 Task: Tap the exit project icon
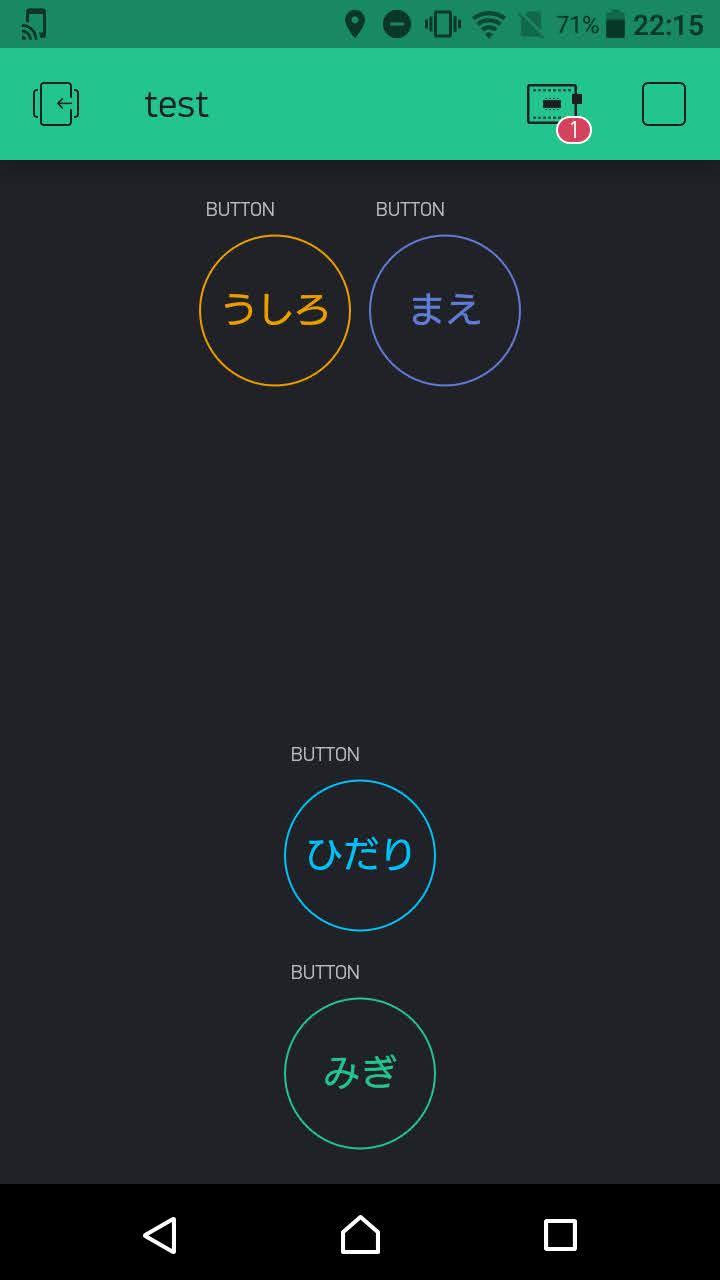56,104
